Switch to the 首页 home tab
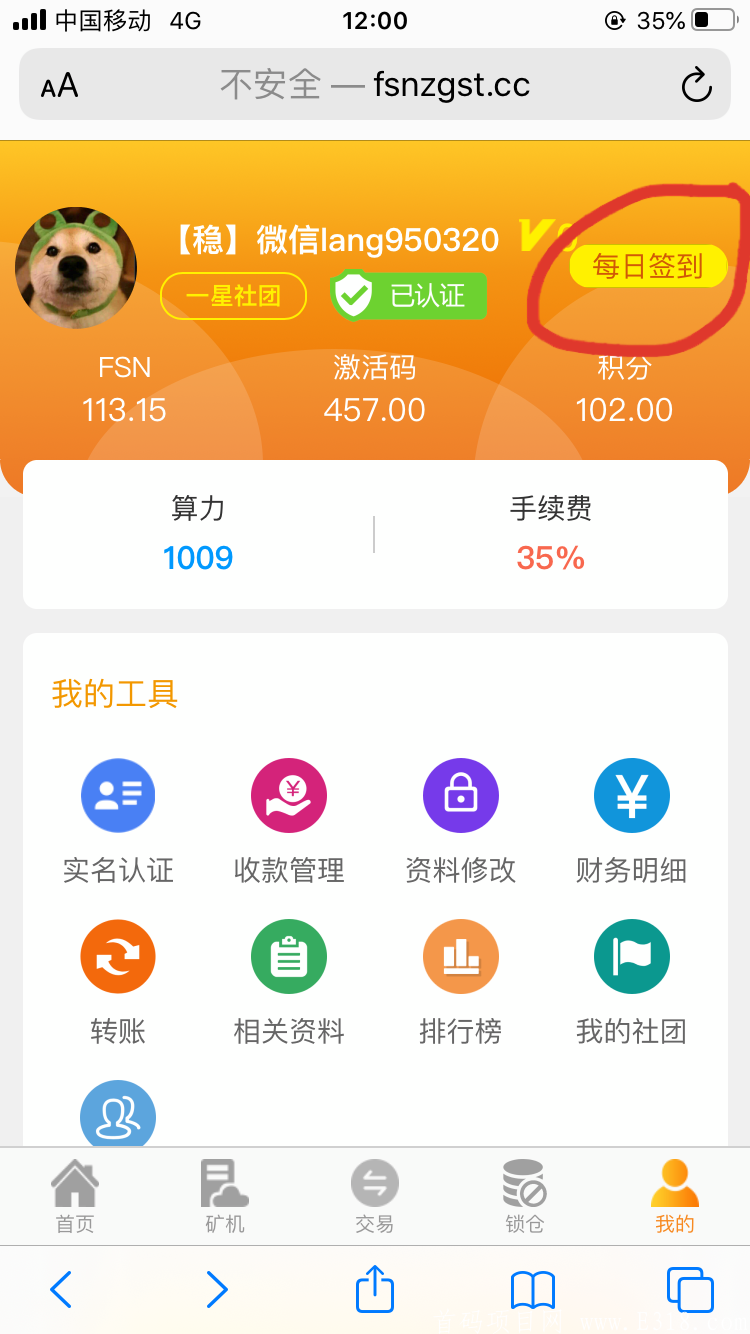 pos(75,1196)
